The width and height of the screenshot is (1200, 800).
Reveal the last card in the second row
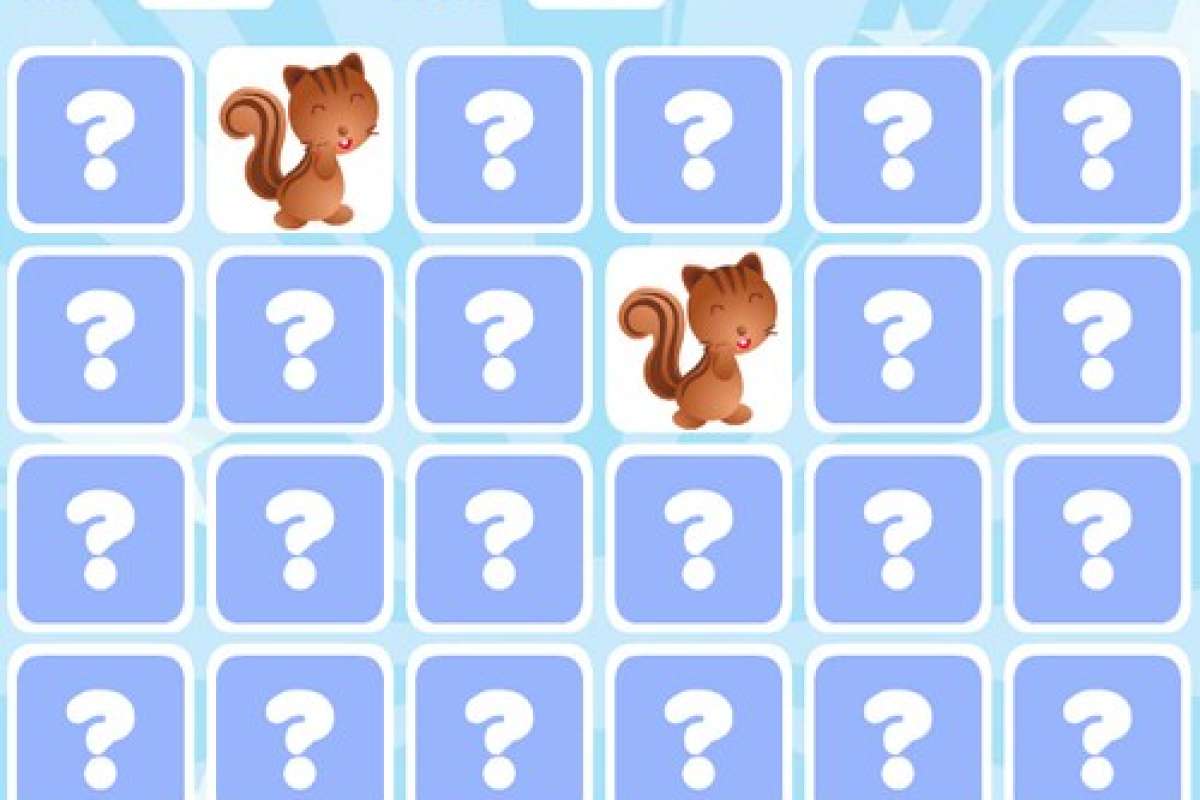coord(1097,339)
